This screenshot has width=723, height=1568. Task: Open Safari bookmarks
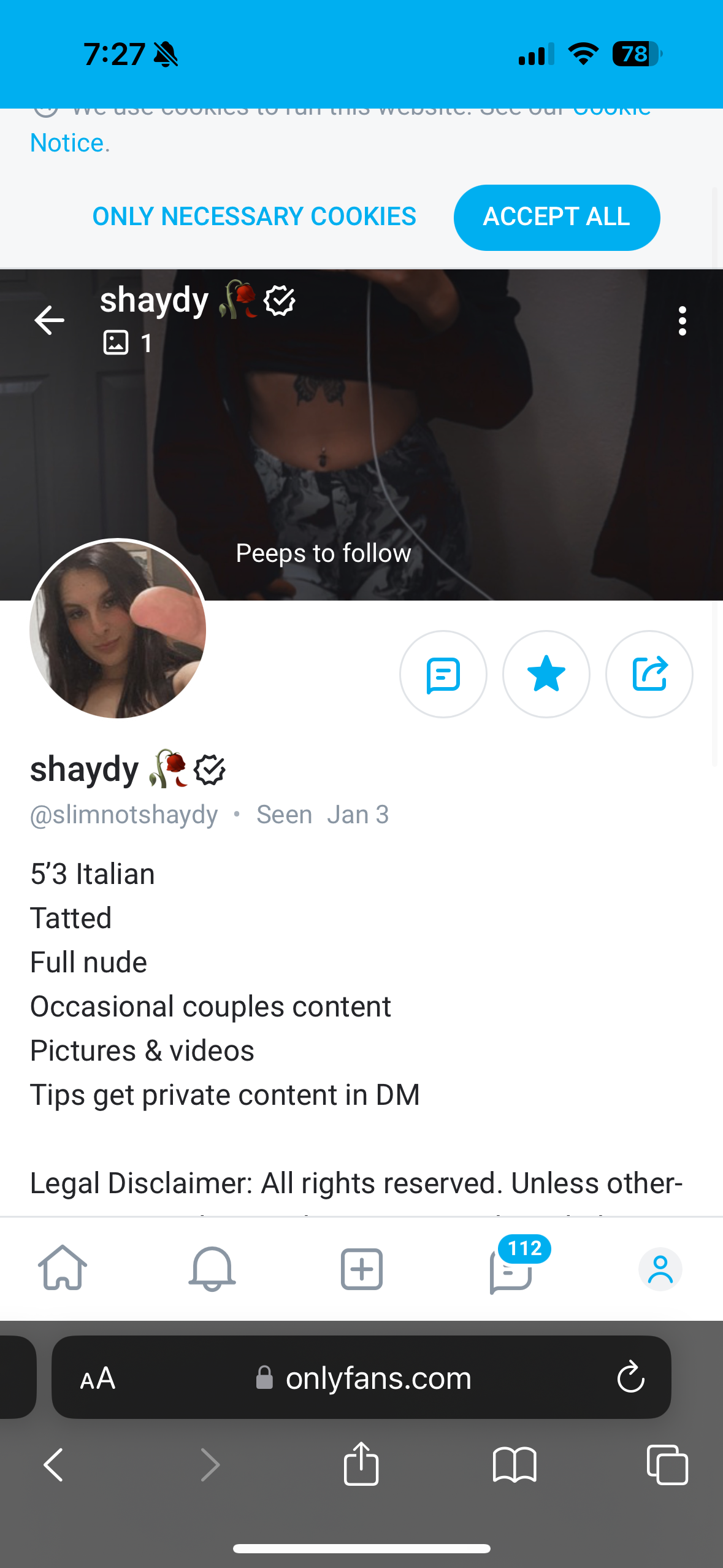(514, 1464)
